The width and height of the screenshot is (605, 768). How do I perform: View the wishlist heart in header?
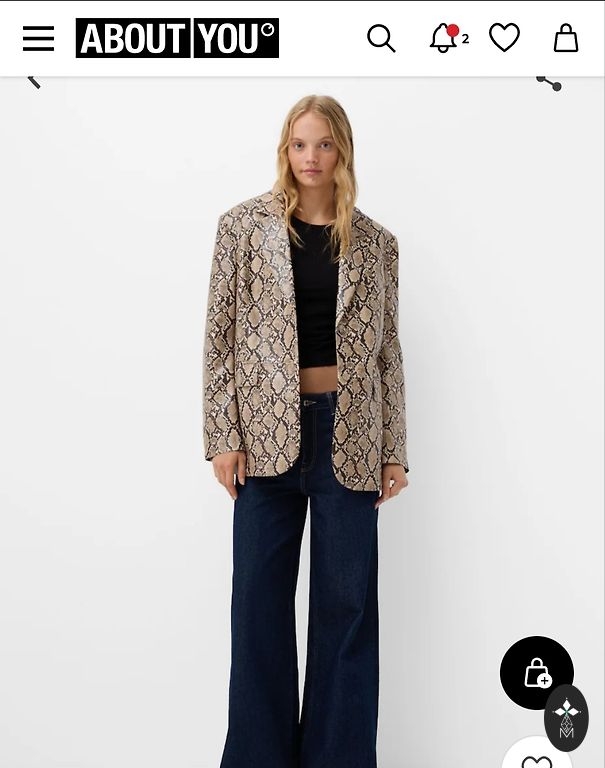(x=504, y=38)
